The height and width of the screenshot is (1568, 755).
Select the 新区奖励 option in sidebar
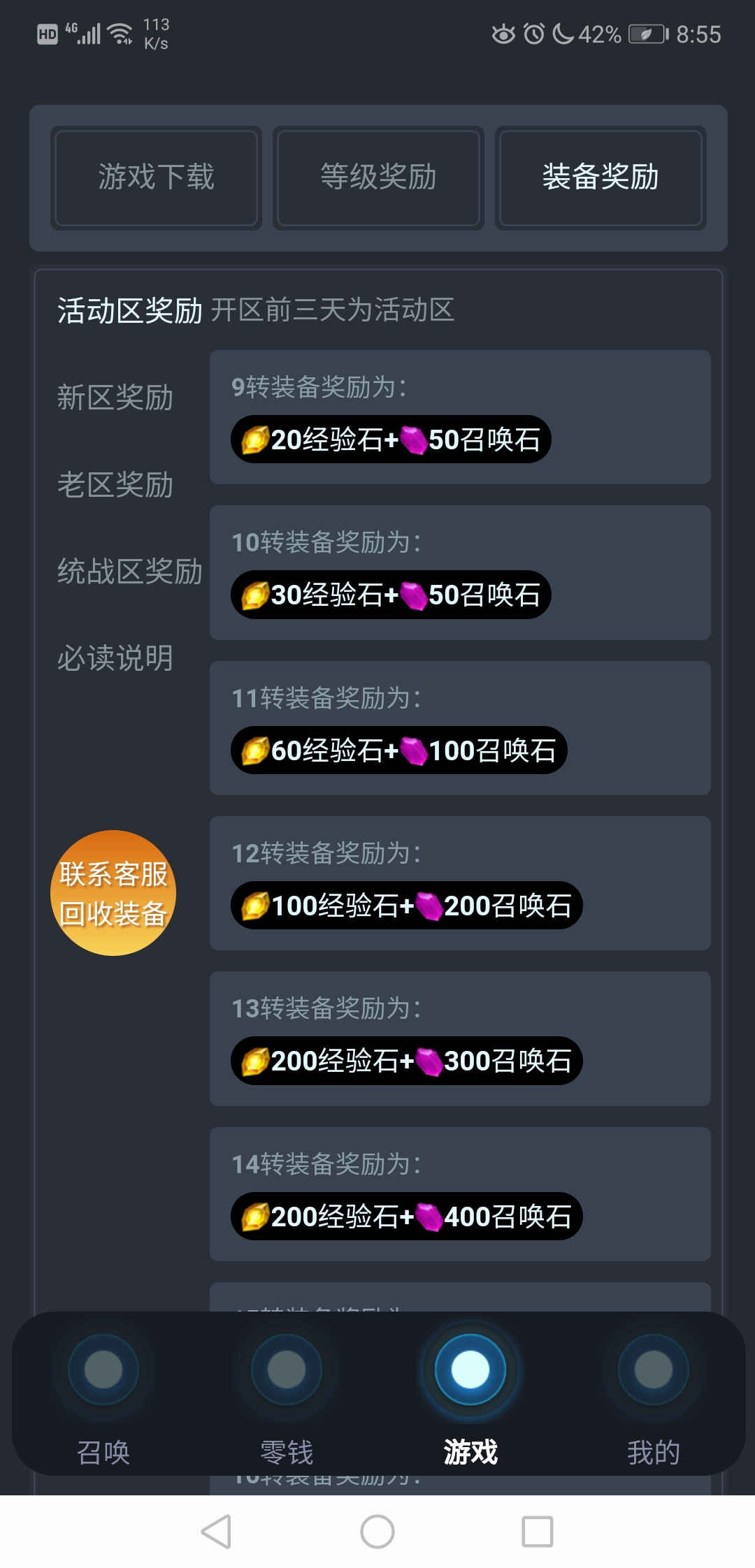(115, 397)
